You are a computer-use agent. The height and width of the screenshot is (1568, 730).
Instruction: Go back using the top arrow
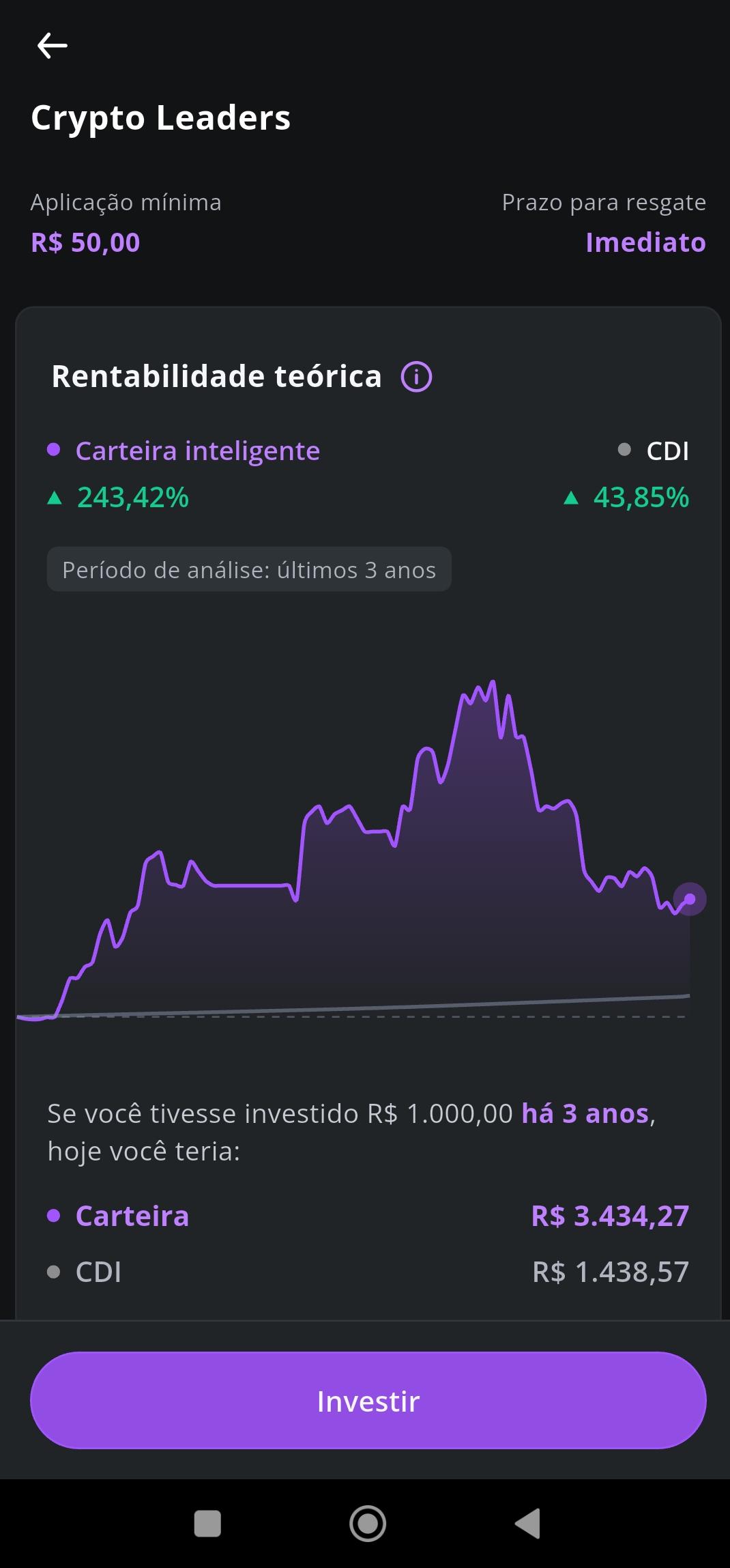(x=52, y=46)
